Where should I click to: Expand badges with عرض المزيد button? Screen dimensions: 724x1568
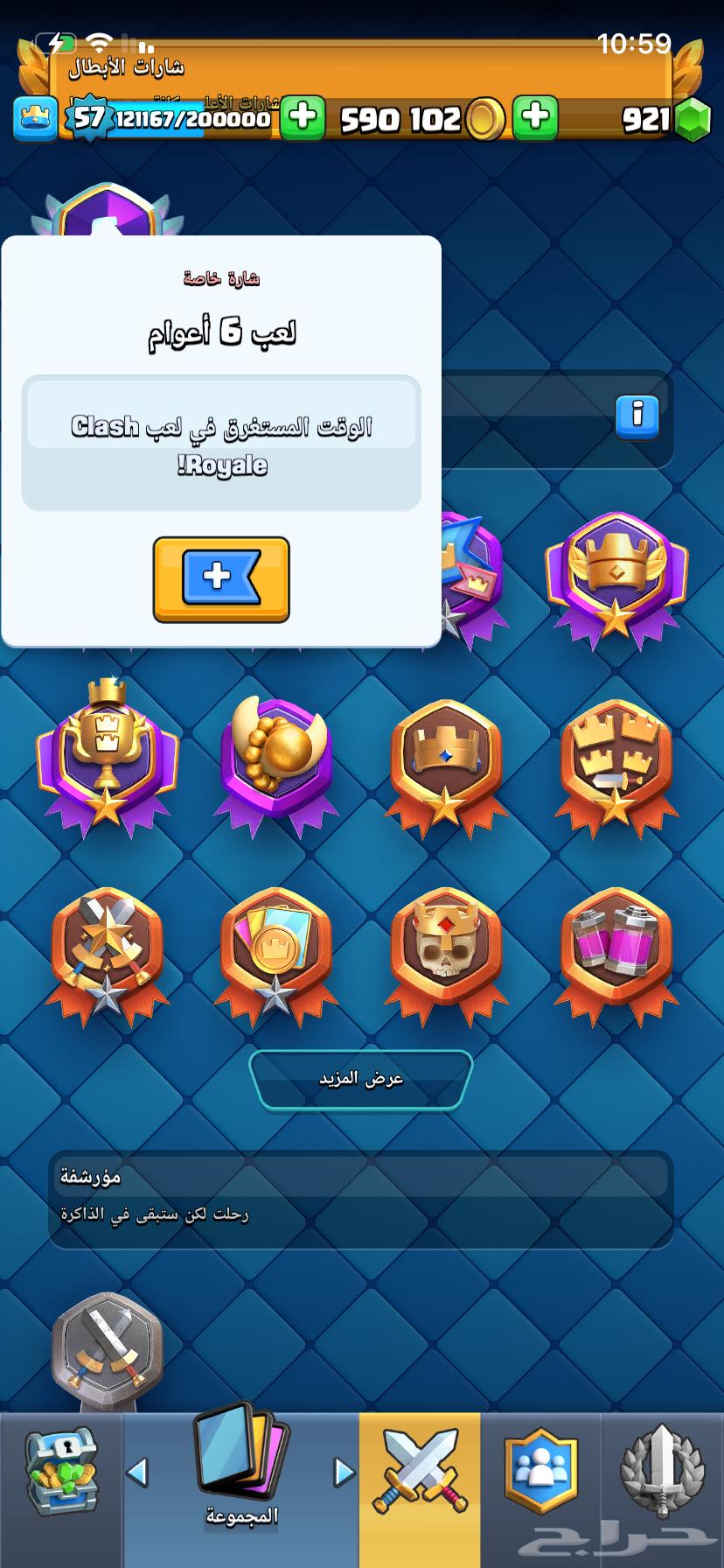click(x=362, y=1079)
